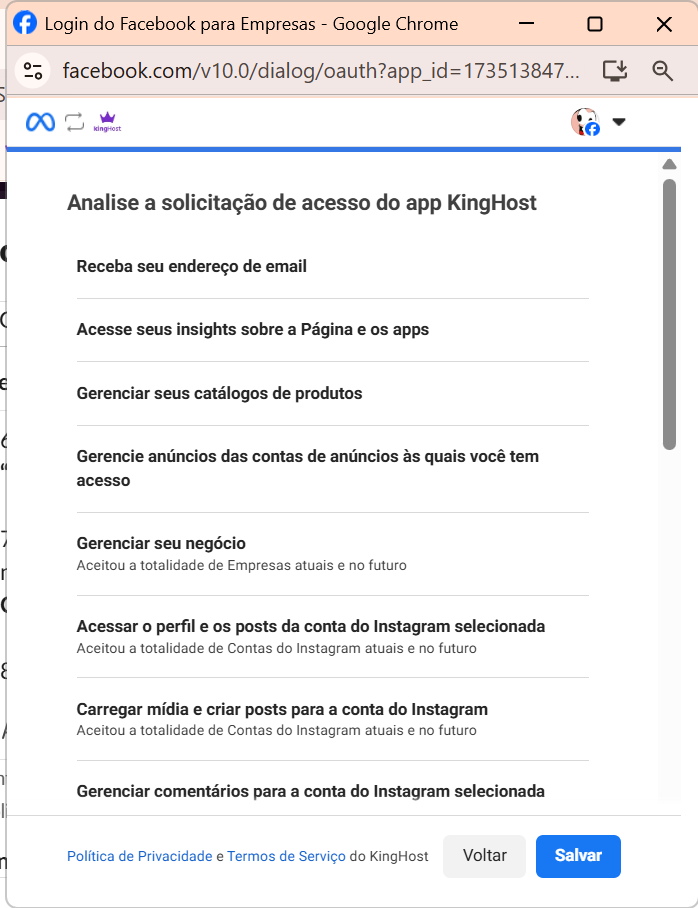The image size is (698, 908).
Task: Open the Termos de Serviço link
Action: [286, 856]
